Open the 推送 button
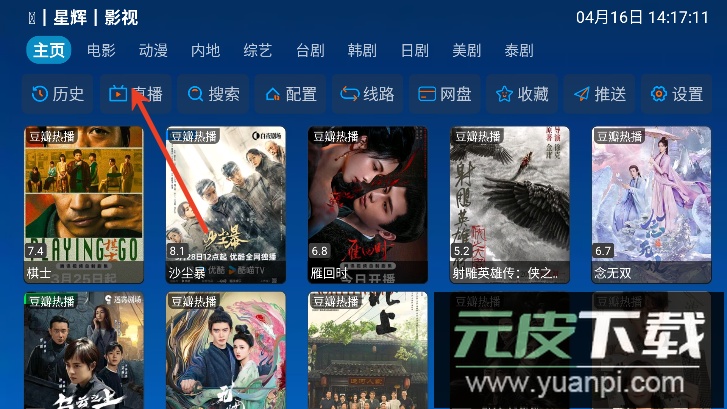This screenshot has height=409, width=727. (600, 94)
